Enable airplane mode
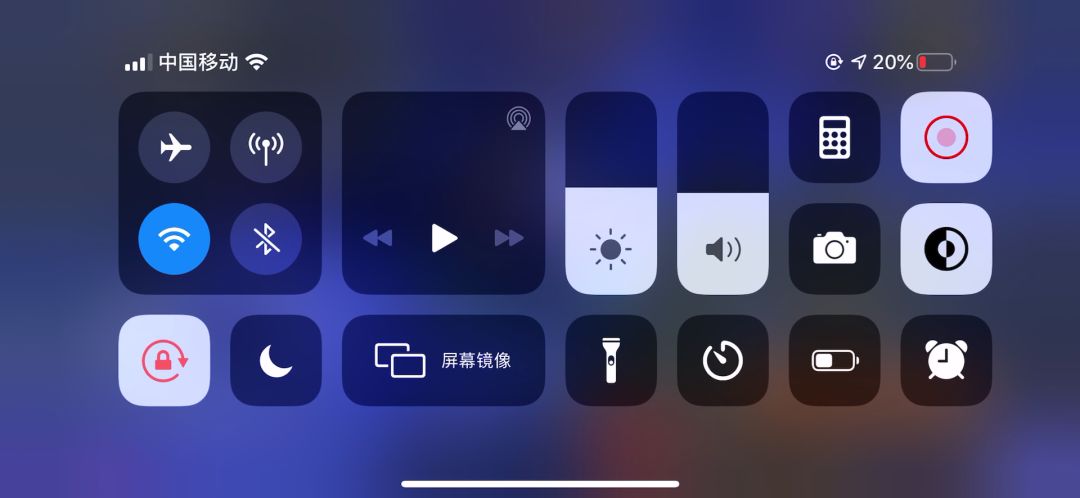Image resolution: width=1080 pixels, height=498 pixels. (174, 148)
